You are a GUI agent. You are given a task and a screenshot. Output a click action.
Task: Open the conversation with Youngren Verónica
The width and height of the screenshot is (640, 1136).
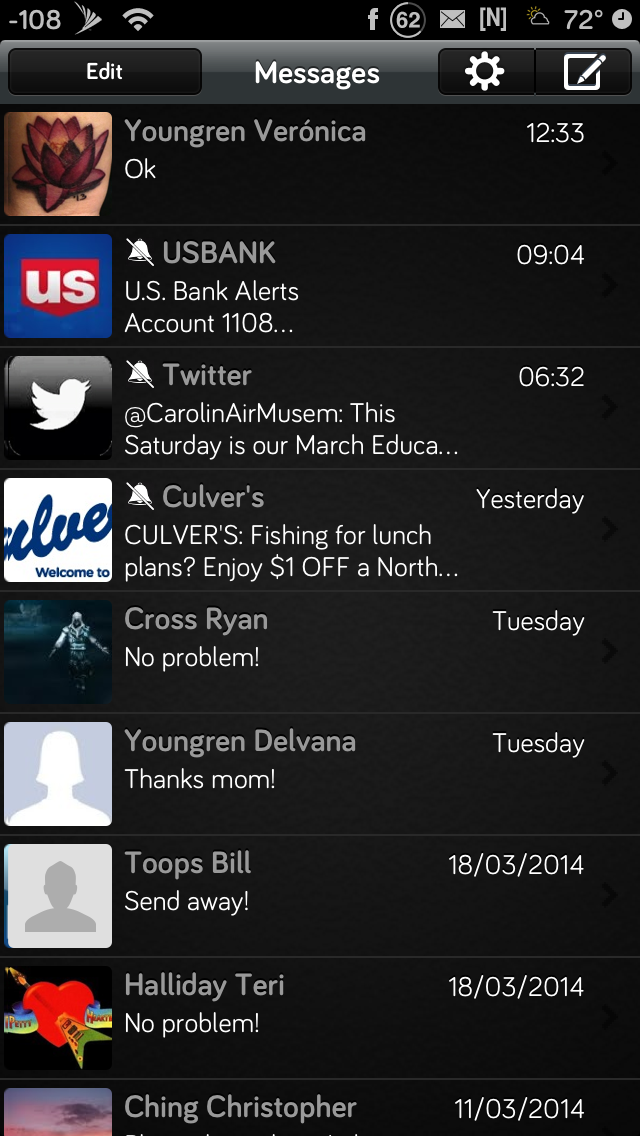(x=320, y=164)
